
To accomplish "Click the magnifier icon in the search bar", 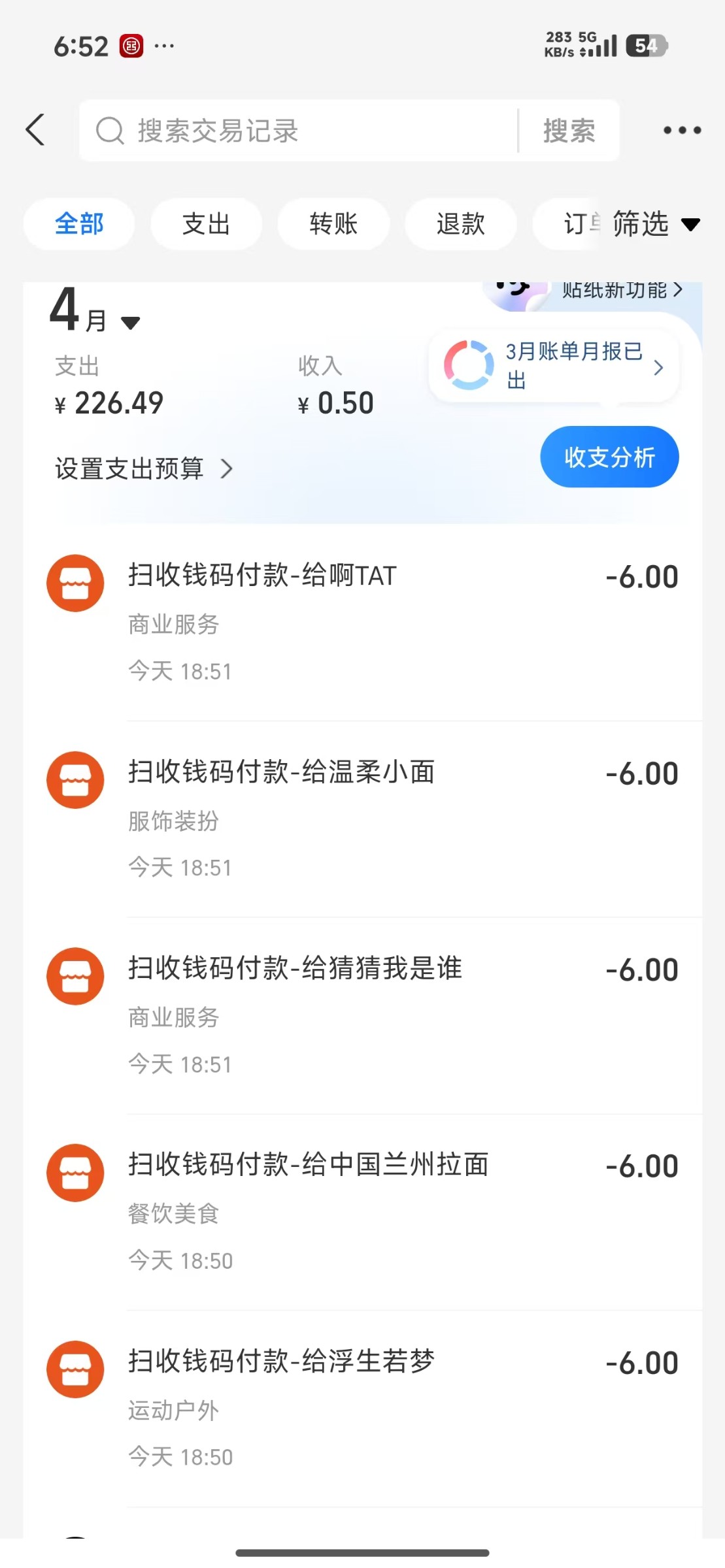I will point(110,131).
